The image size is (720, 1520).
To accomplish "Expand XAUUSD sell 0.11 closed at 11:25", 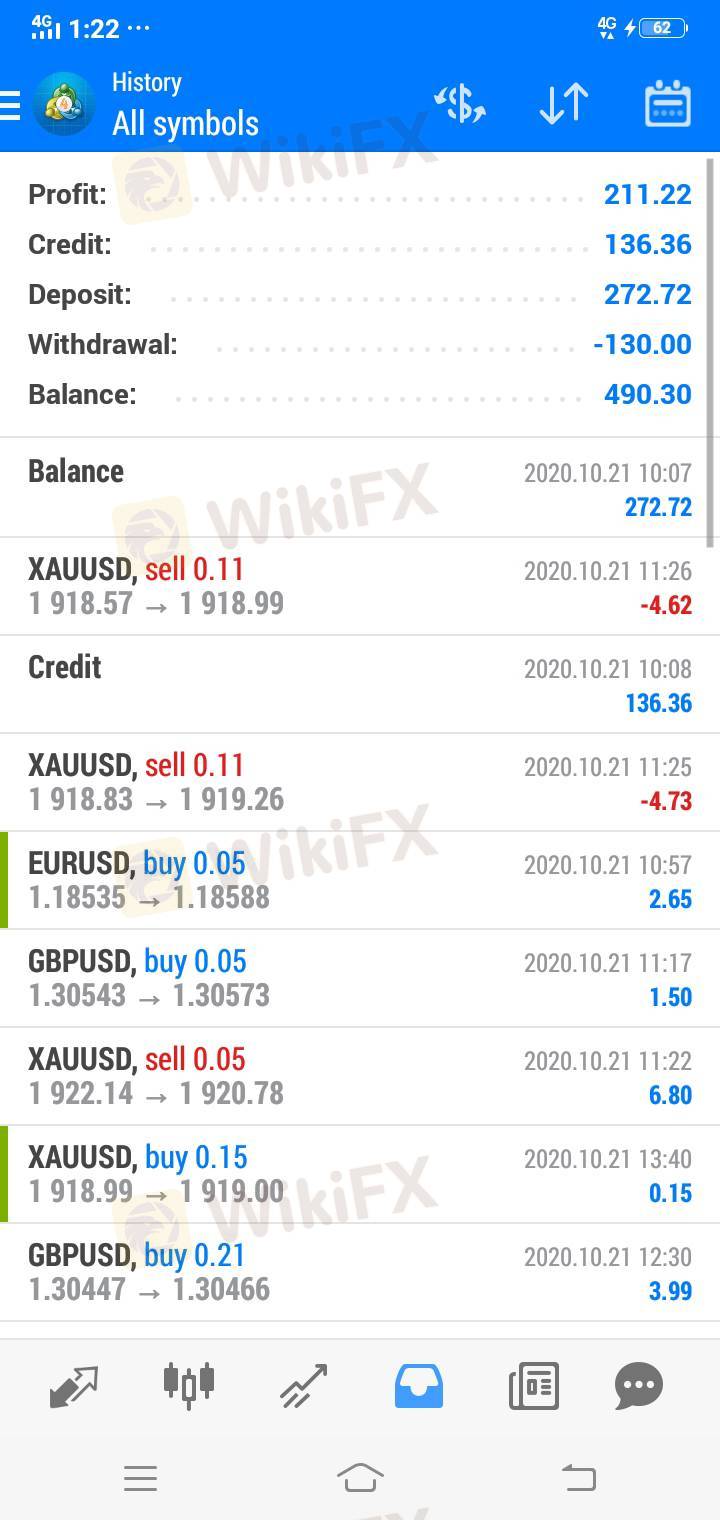I will (360, 782).
